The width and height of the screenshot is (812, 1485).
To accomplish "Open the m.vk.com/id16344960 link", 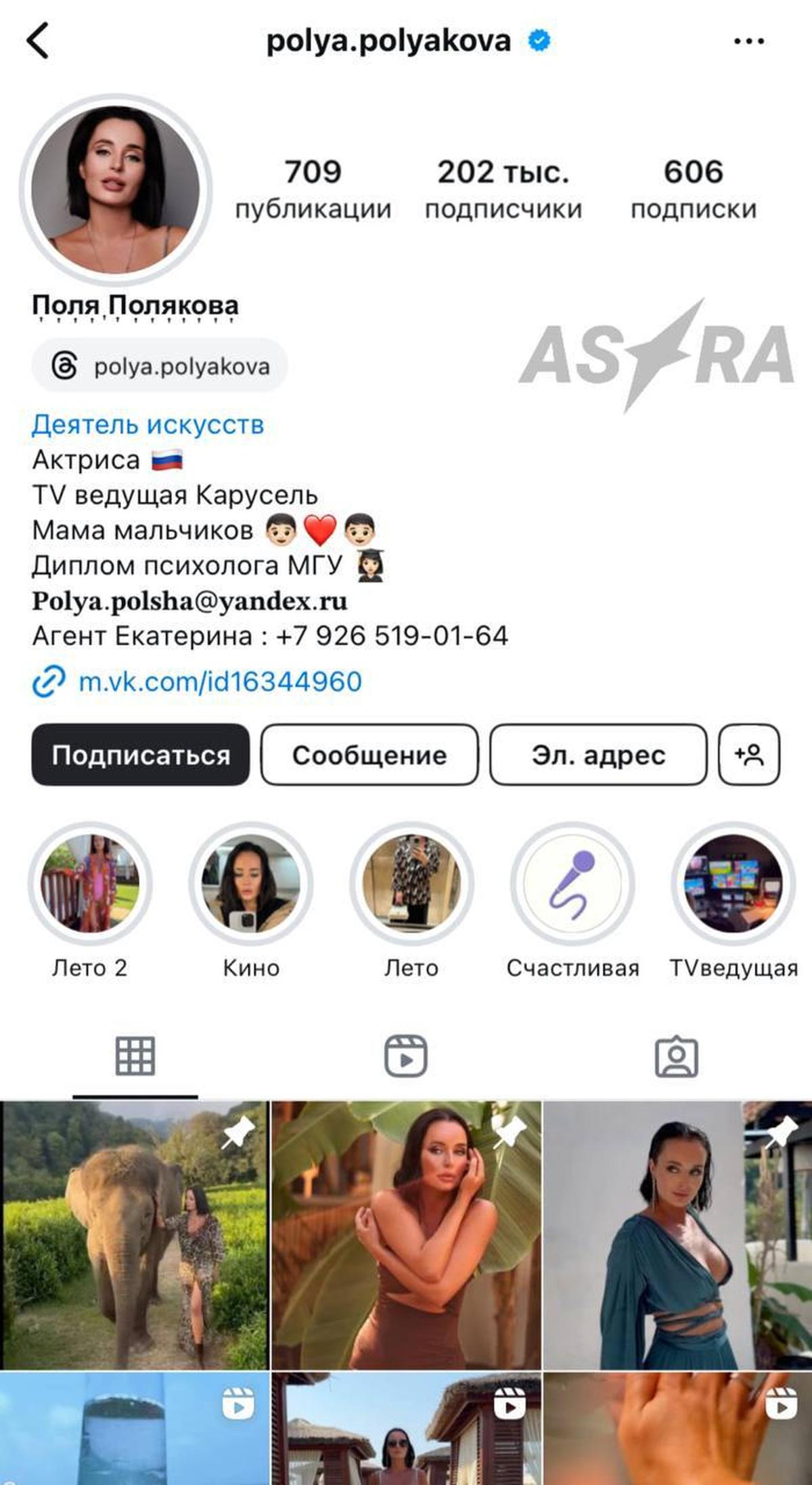I will tap(220, 682).
